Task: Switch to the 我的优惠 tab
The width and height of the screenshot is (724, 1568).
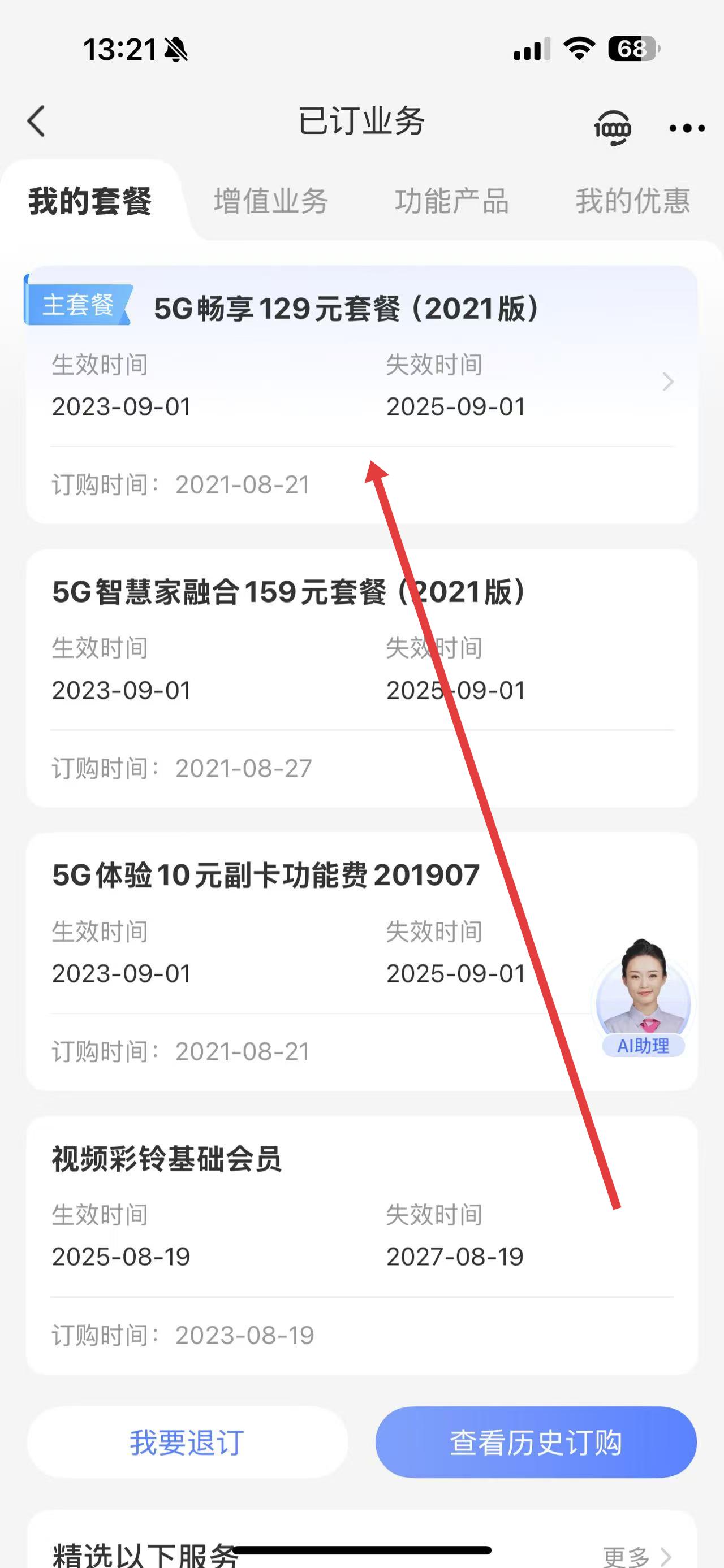Action: point(633,201)
